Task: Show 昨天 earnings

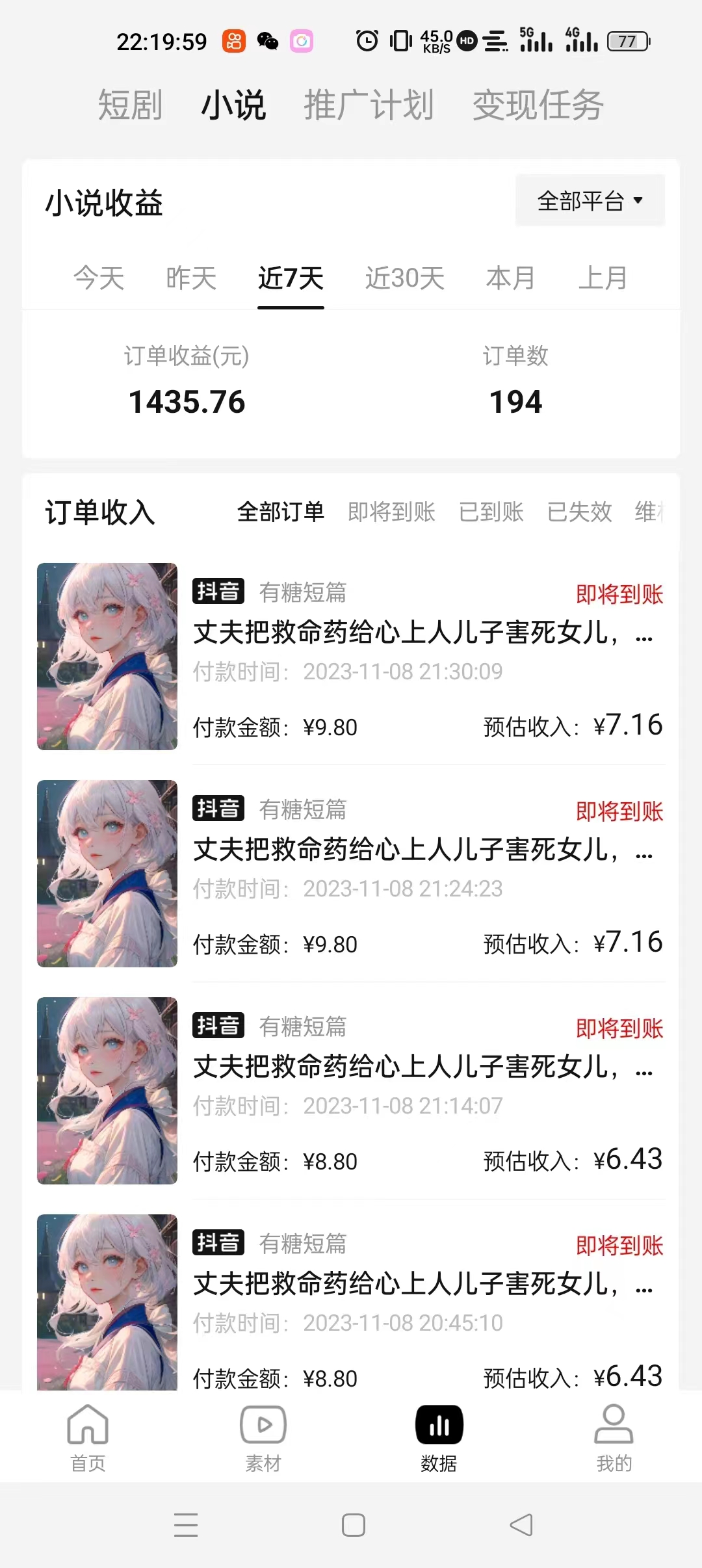Action: (191, 278)
